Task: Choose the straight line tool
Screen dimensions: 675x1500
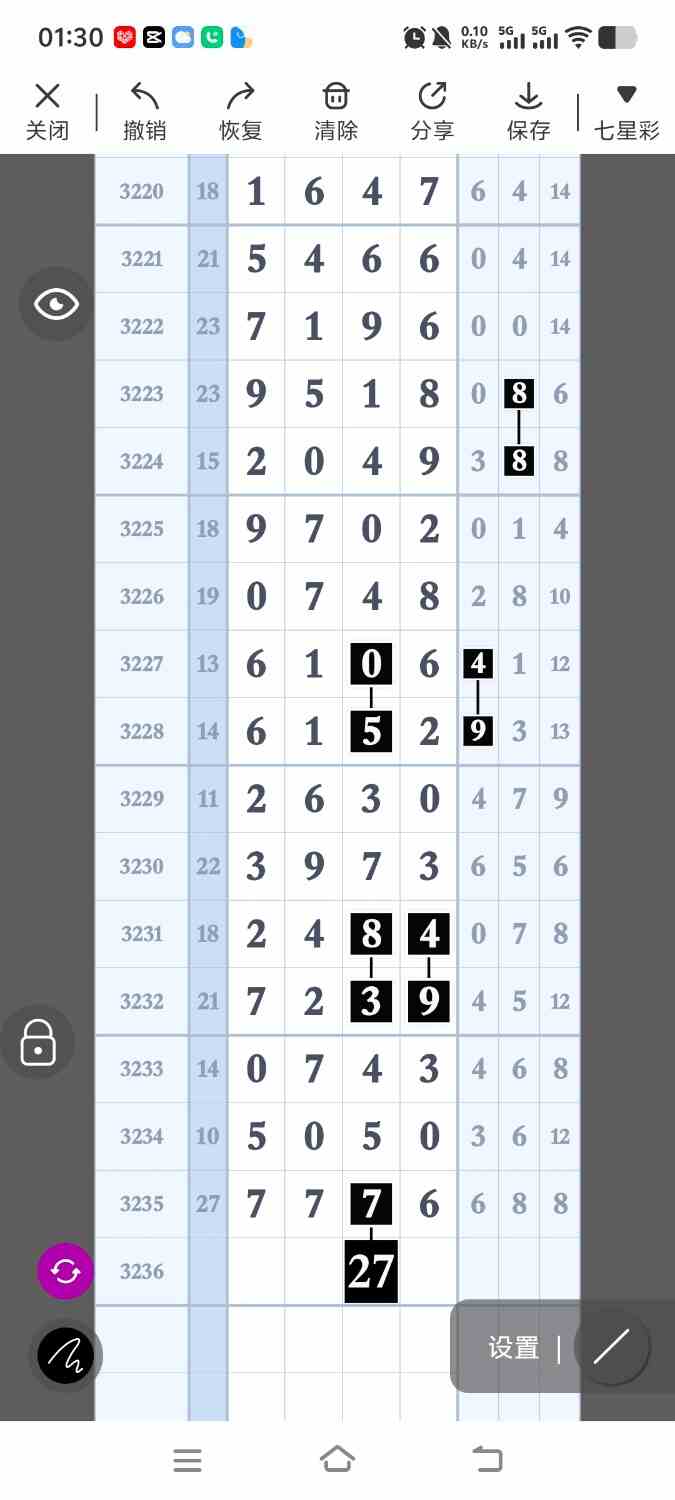Action: [x=611, y=1347]
